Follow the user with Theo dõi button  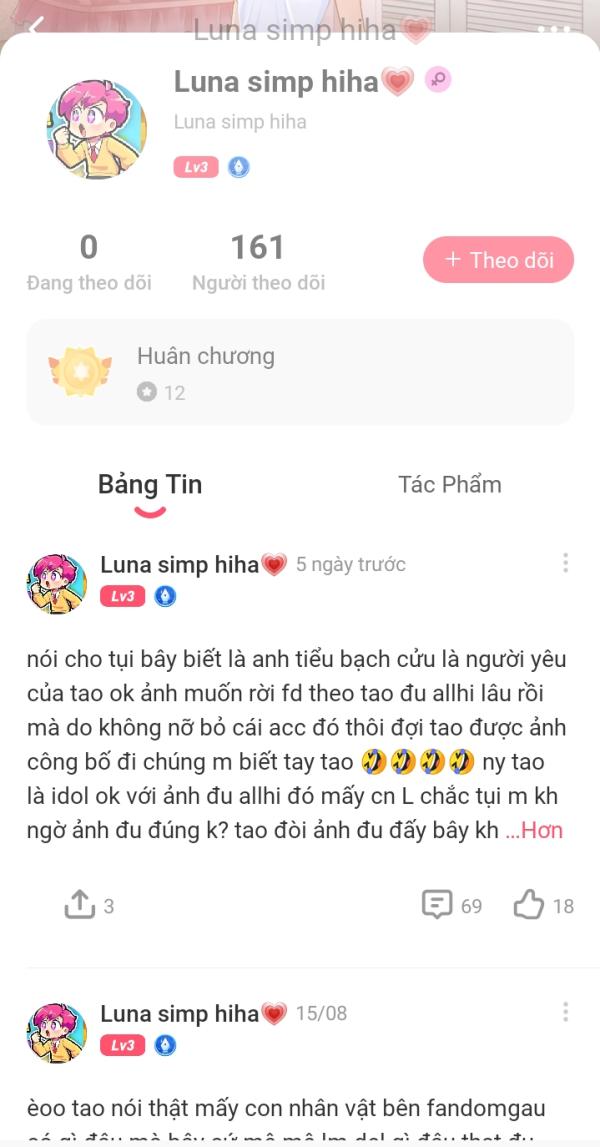(x=498, y=260)
